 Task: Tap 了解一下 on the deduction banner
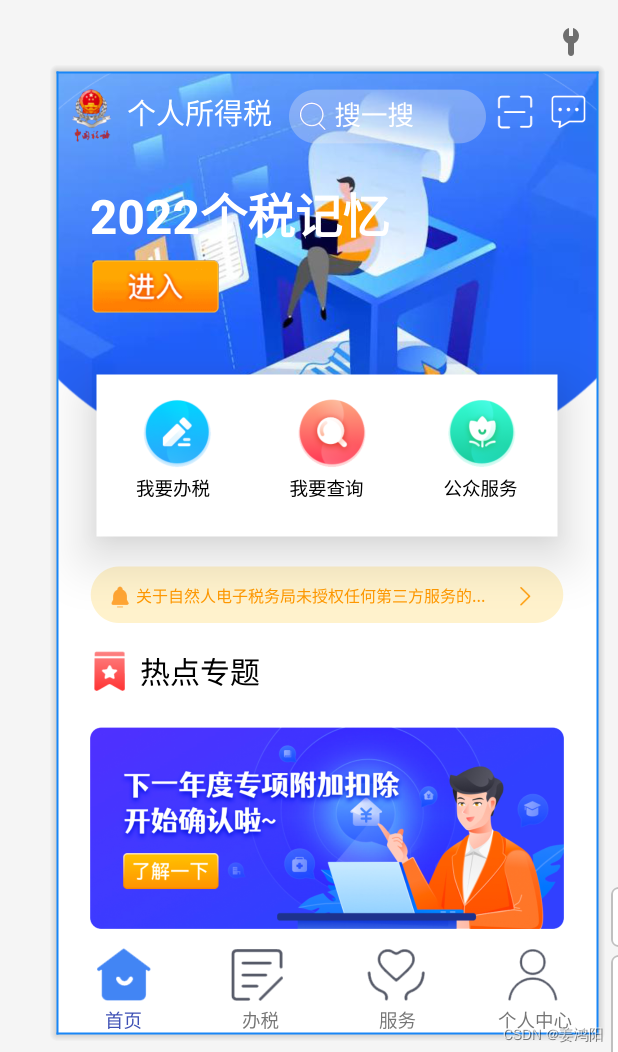coord(171,871)
